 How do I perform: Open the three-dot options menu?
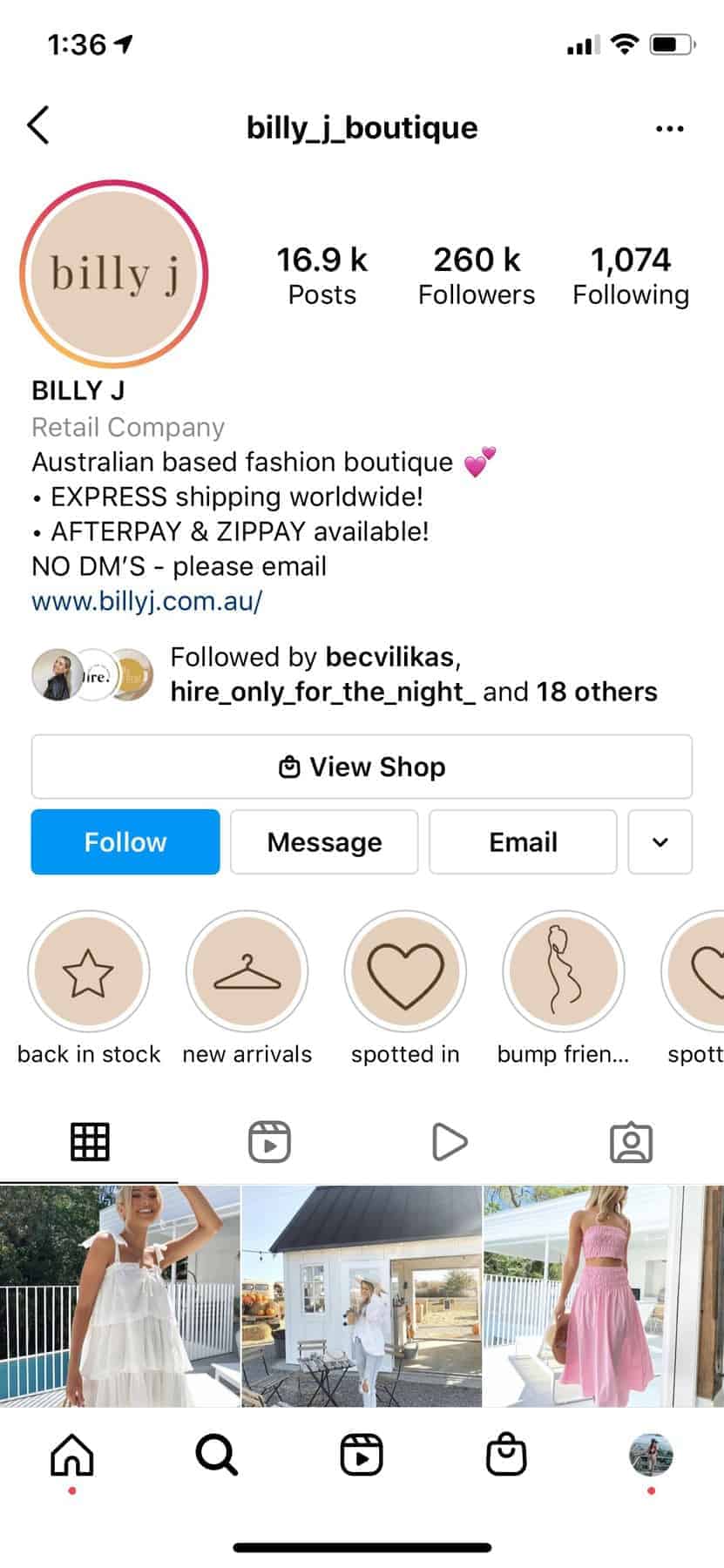coord(669,129)
